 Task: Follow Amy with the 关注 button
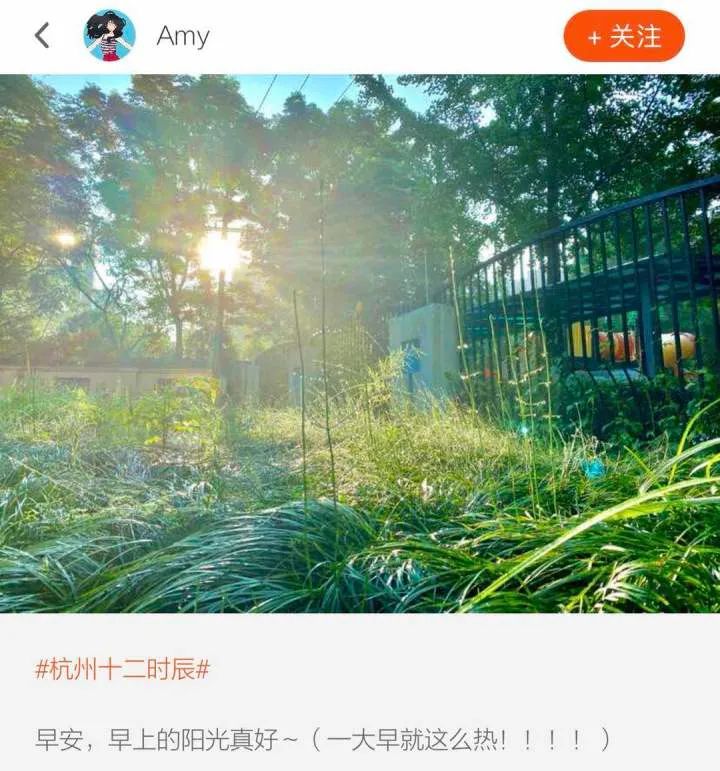(x=624, y=37)
